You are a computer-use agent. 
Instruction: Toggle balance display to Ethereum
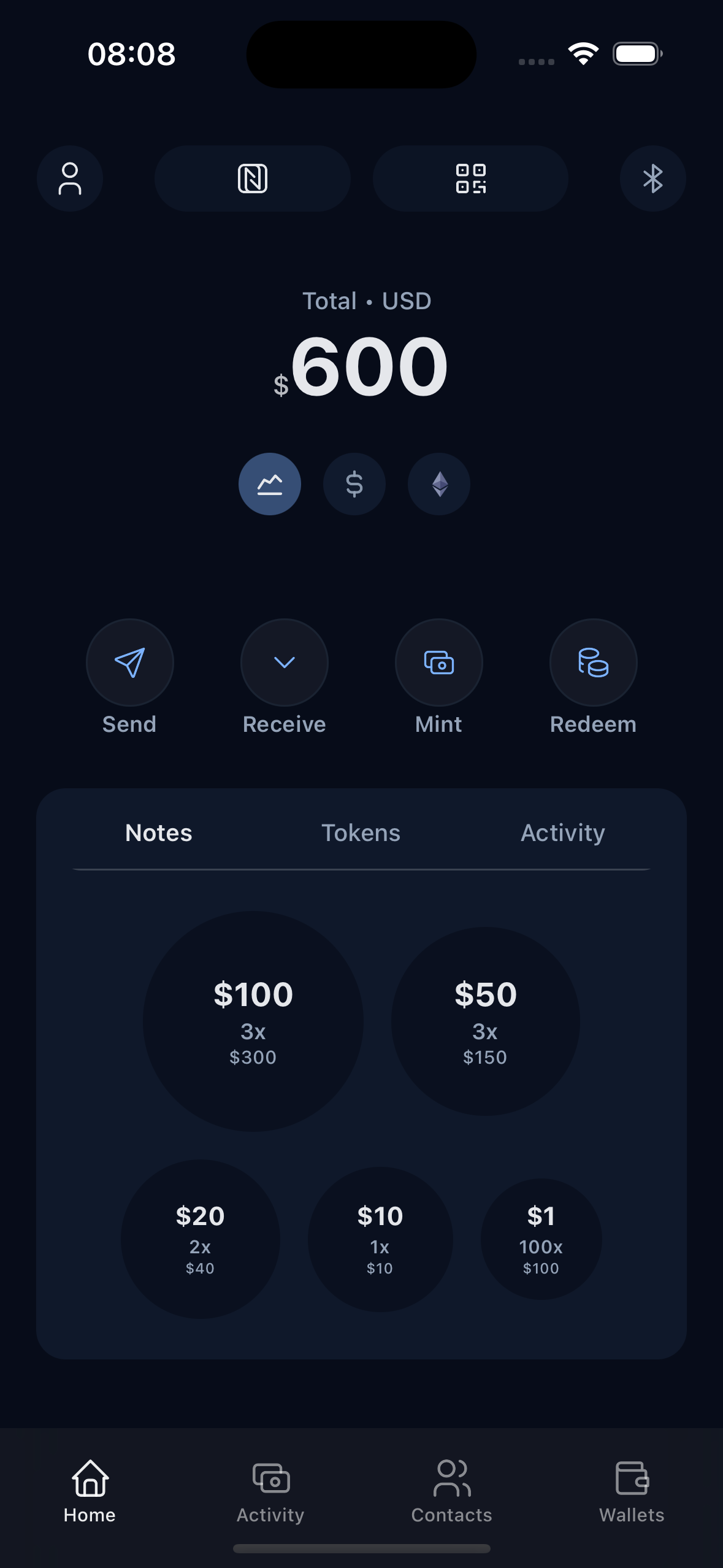click(438, 484)
